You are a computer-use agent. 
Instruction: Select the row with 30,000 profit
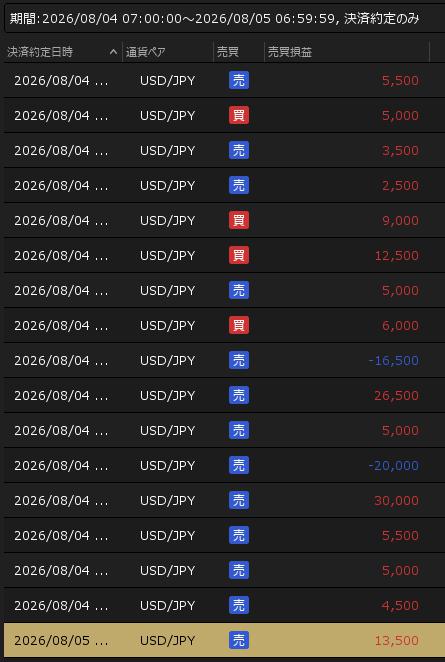point(224,501)
